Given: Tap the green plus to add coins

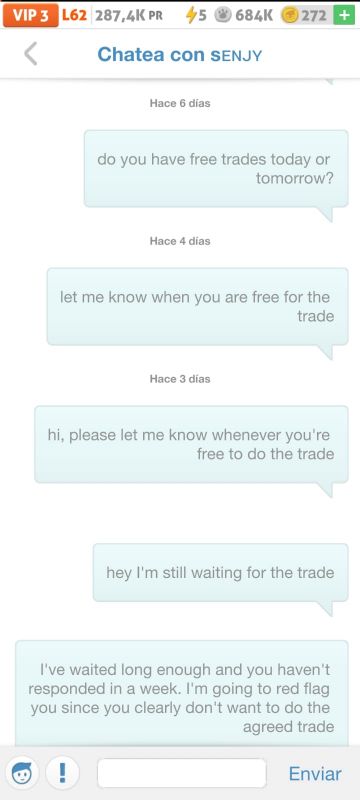Looking at the screenshot, I should point(344,15).
